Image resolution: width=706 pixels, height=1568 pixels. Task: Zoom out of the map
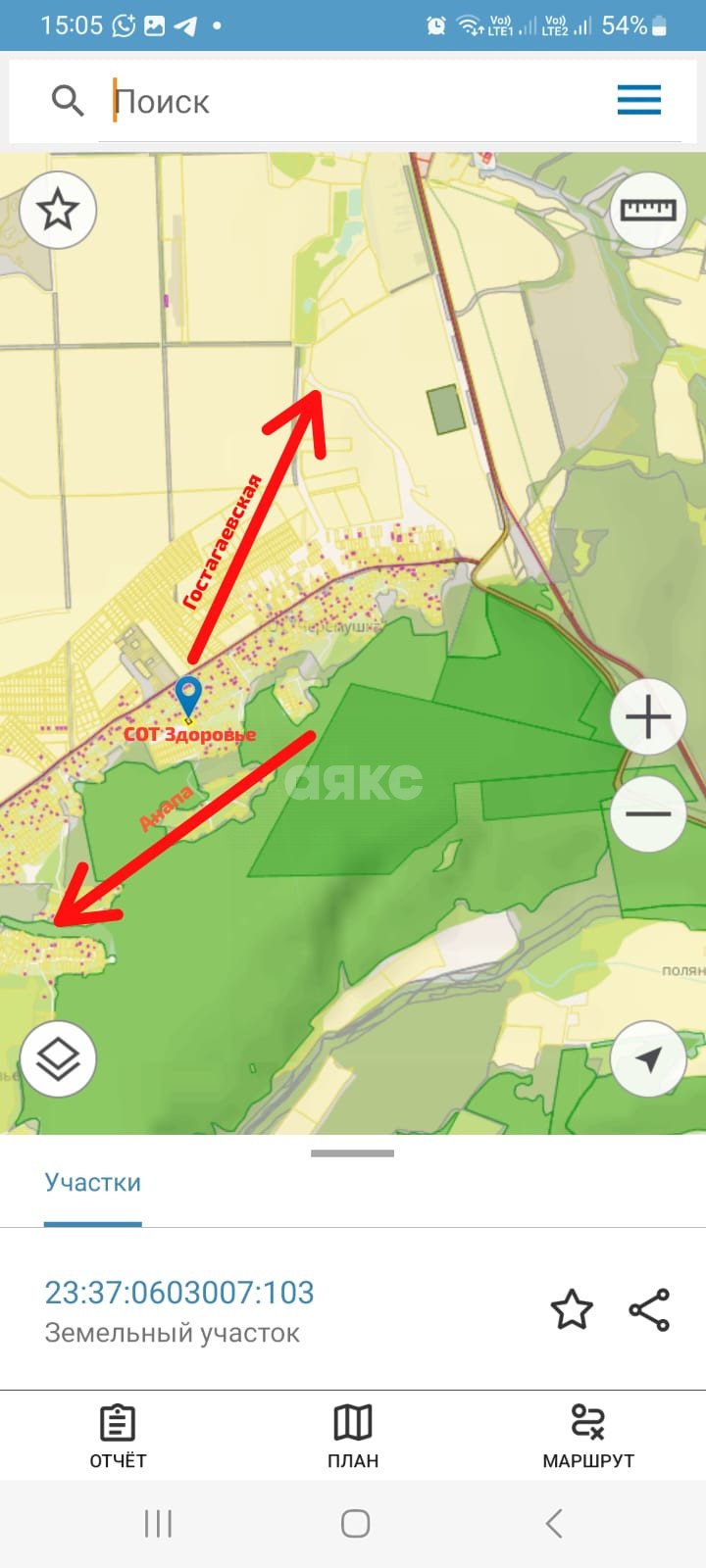pyautogui.click(x=648, y=814)
